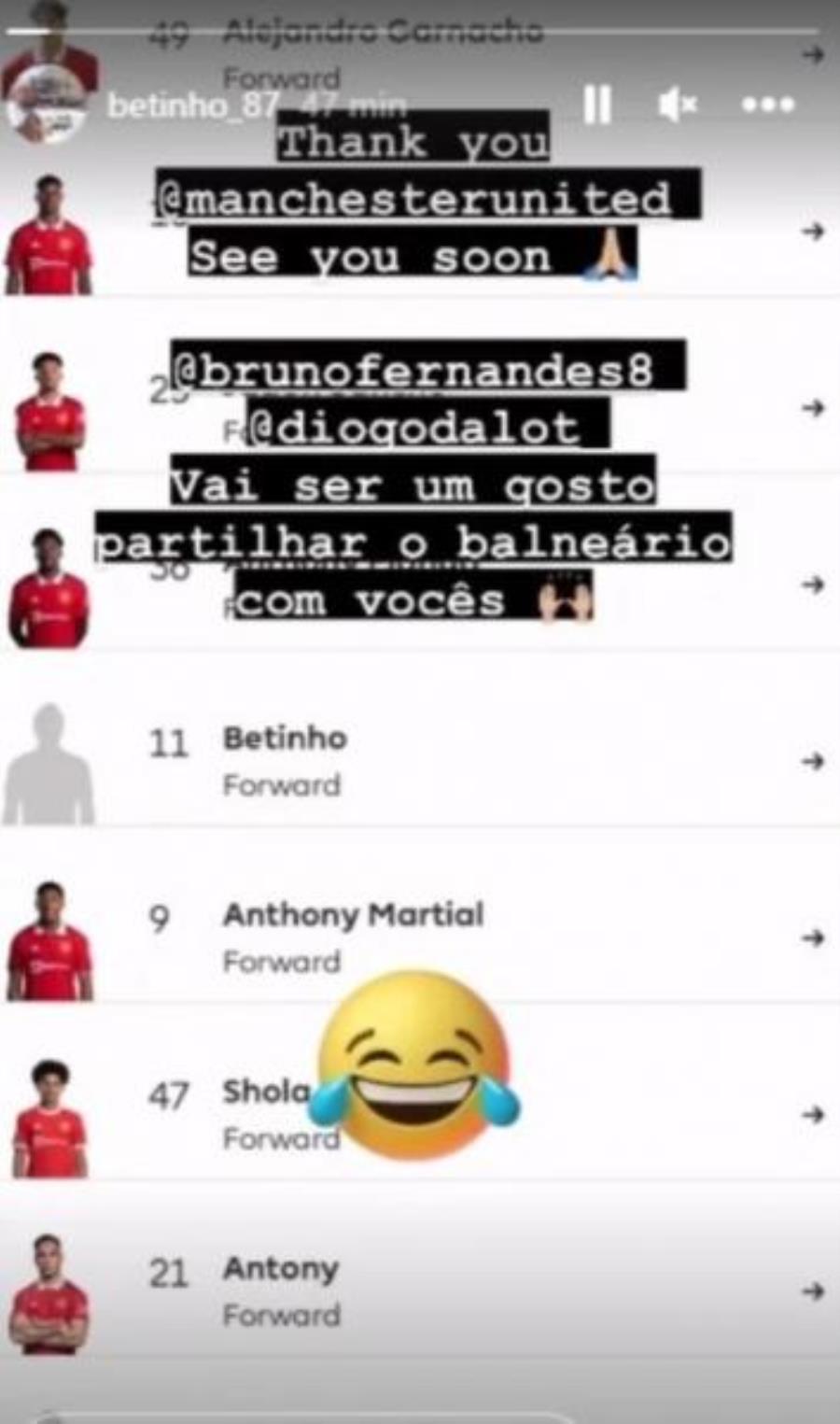Unmute the story sound
This screenshot has height=1424, width=840.
click(678, 105)
